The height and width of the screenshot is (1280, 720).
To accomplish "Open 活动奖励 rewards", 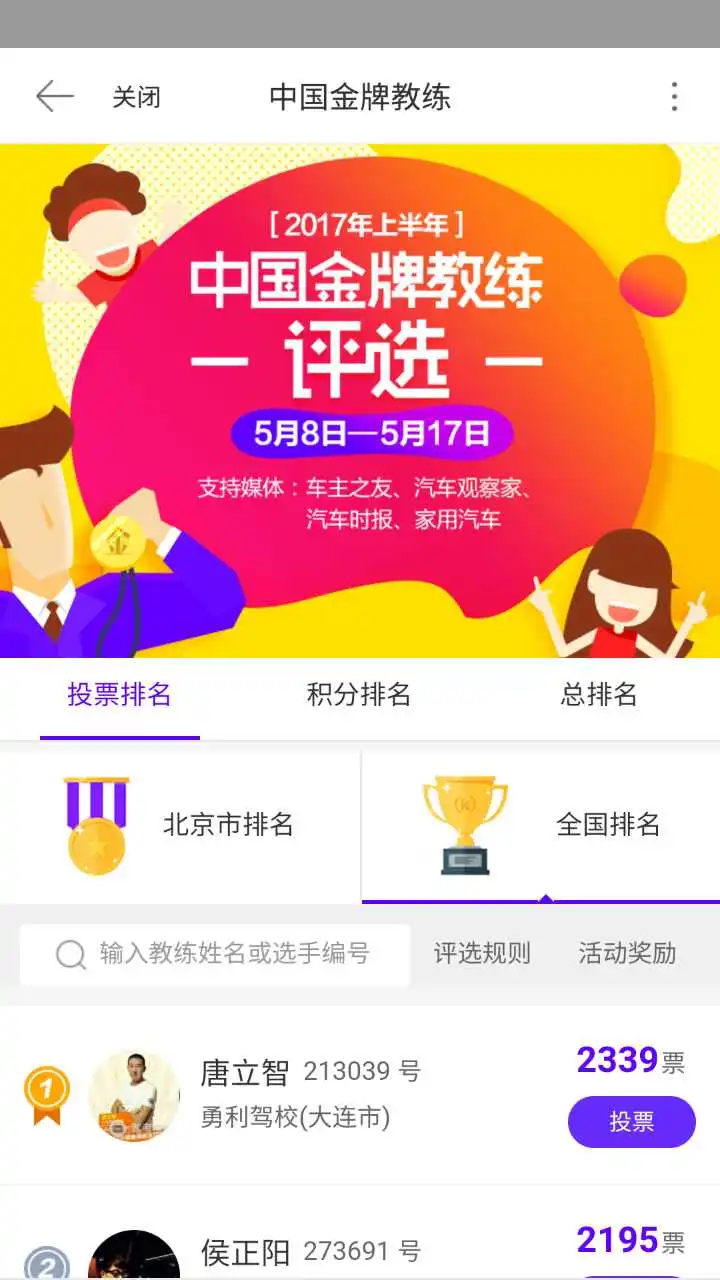I will pyautogui.click(x=627, y=954).
